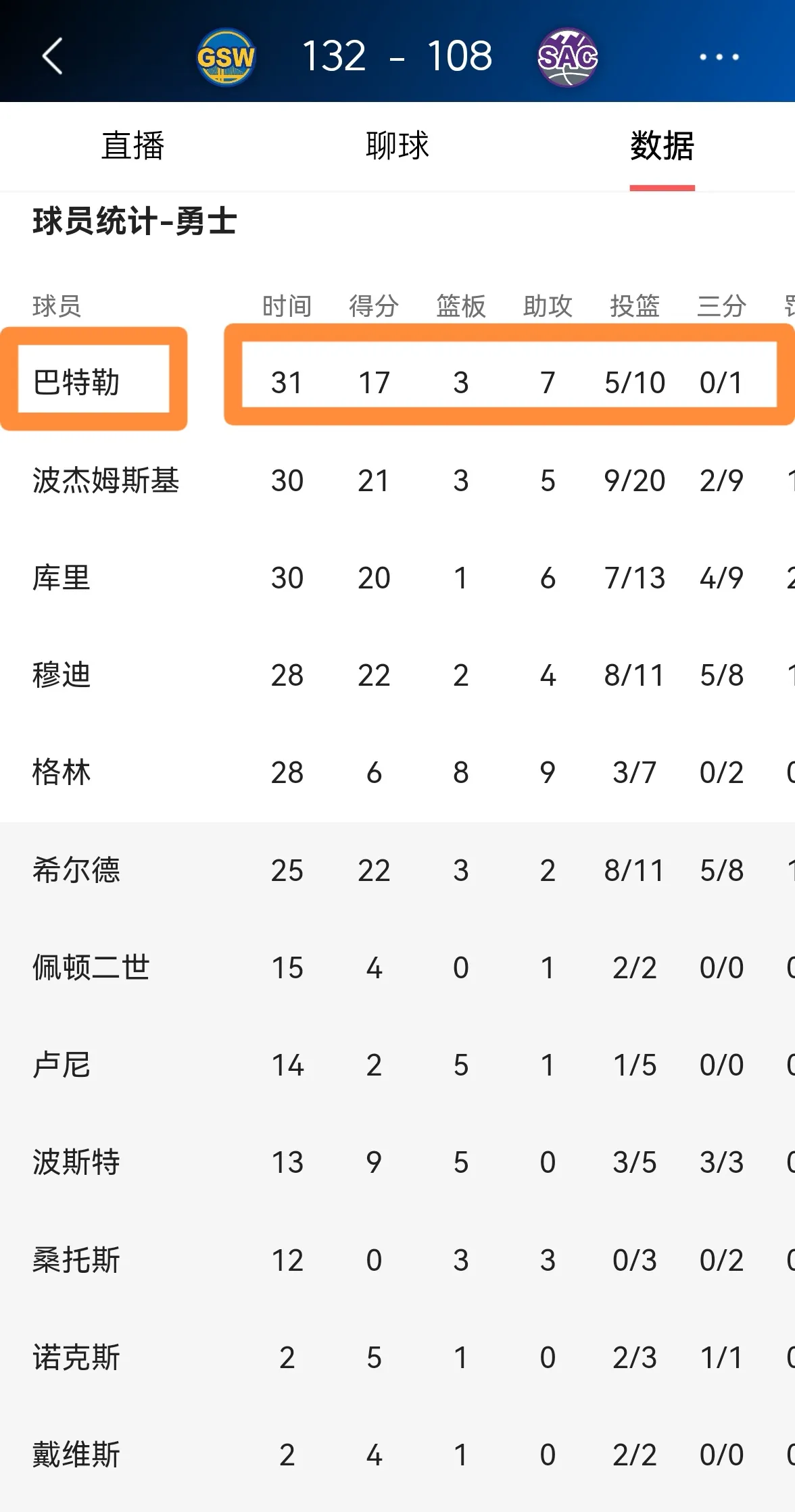The width and height of the screenshot is (795, 1512).
Task: Open player 波杰姆斯基's row
Action: (105, 481)
